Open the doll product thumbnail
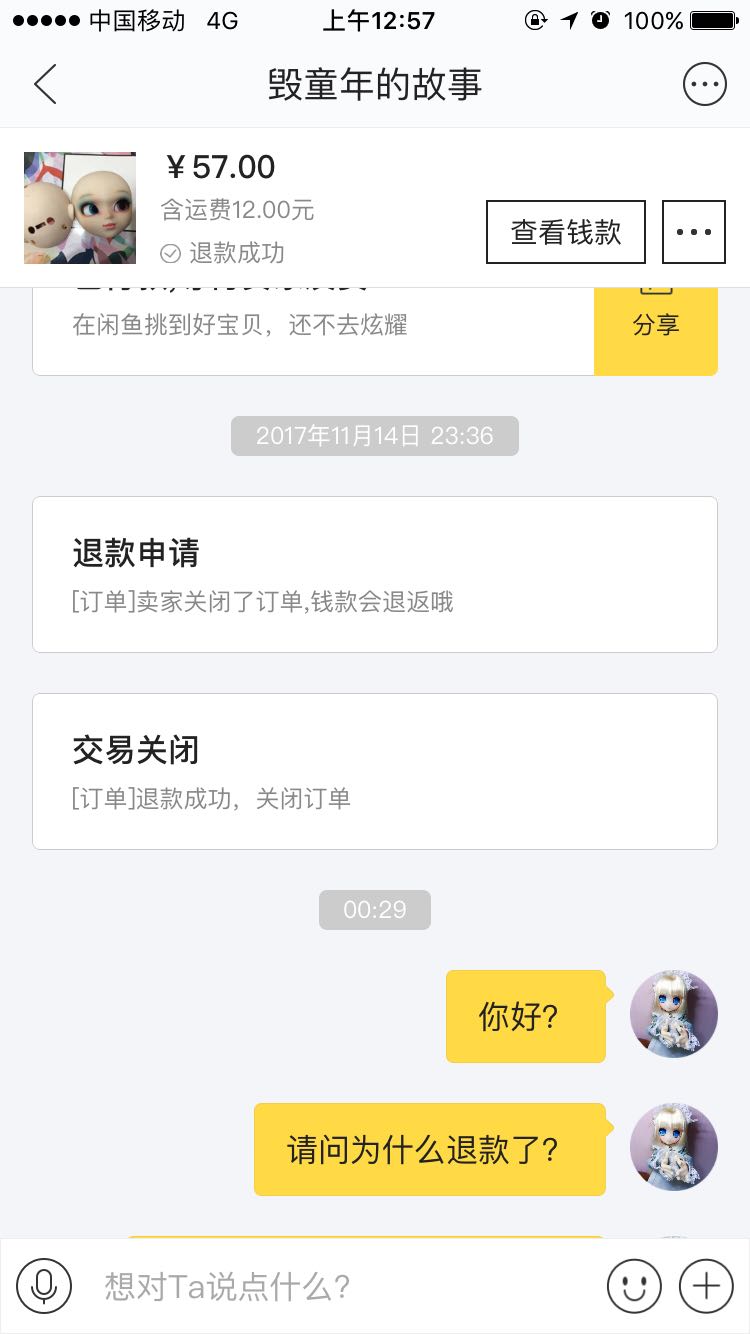 [x=80, y=208]
